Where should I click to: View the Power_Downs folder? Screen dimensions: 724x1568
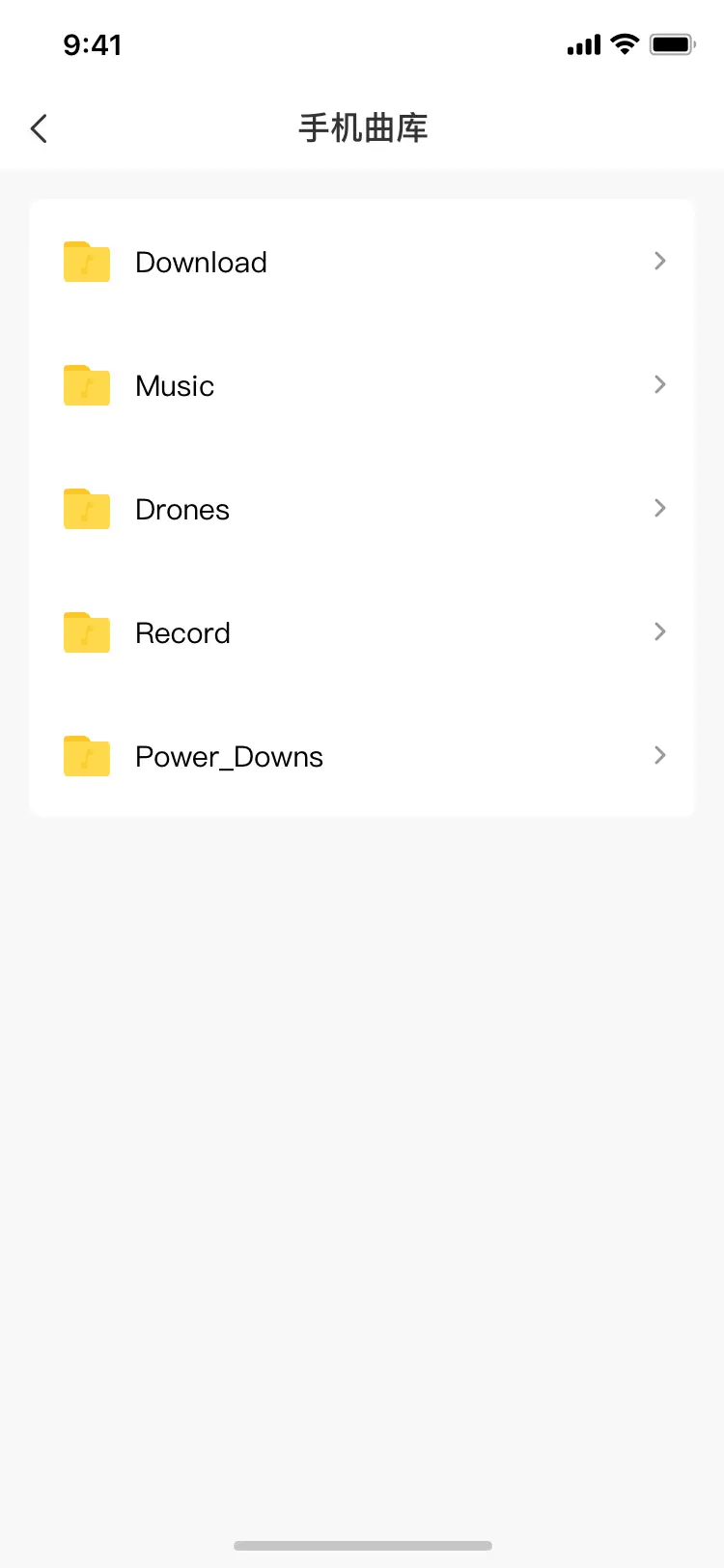(361, 756)
